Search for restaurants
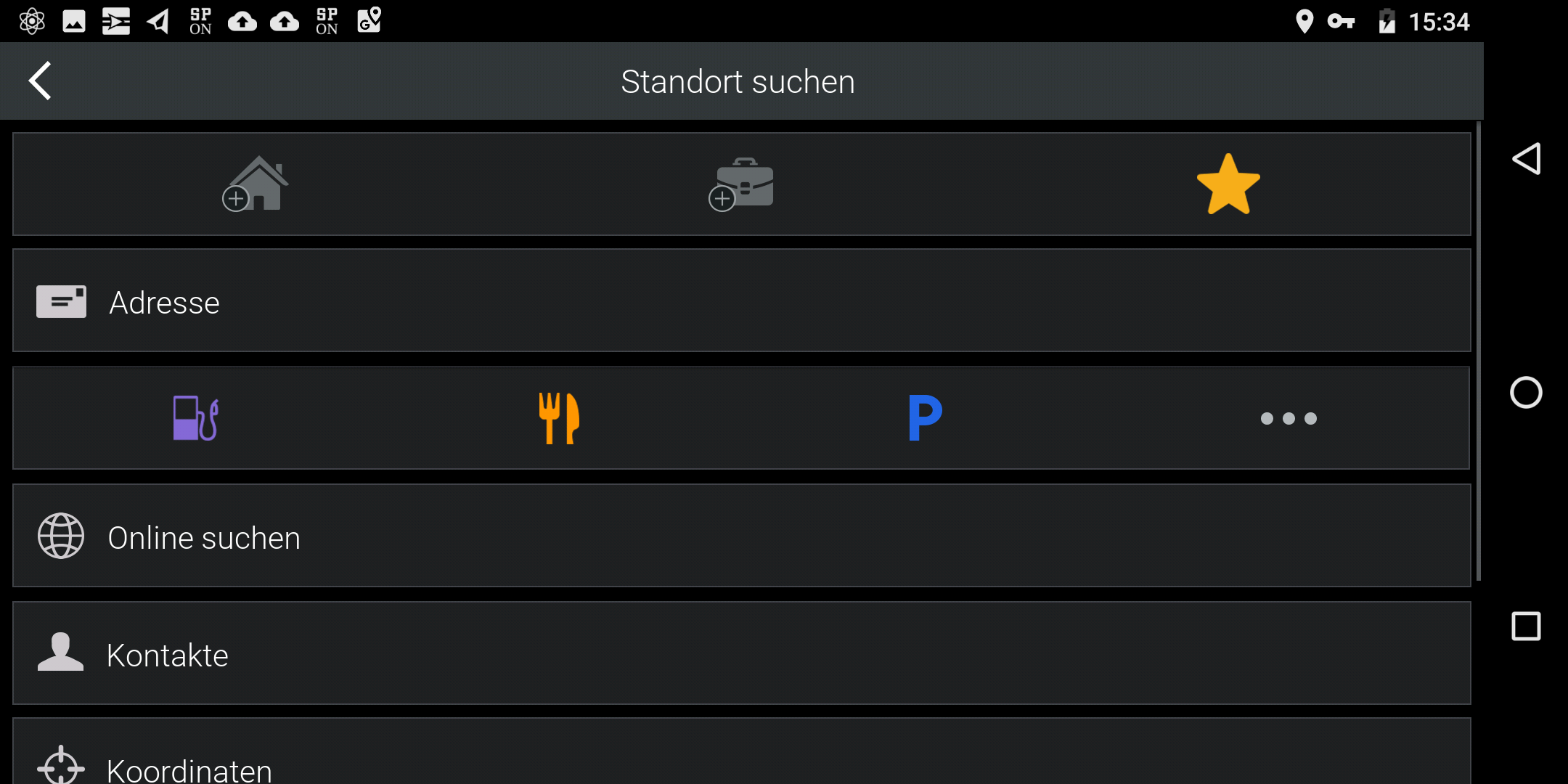Image resolution: width=1568 pixels, height=784 pixels. [x=559, y=418]
